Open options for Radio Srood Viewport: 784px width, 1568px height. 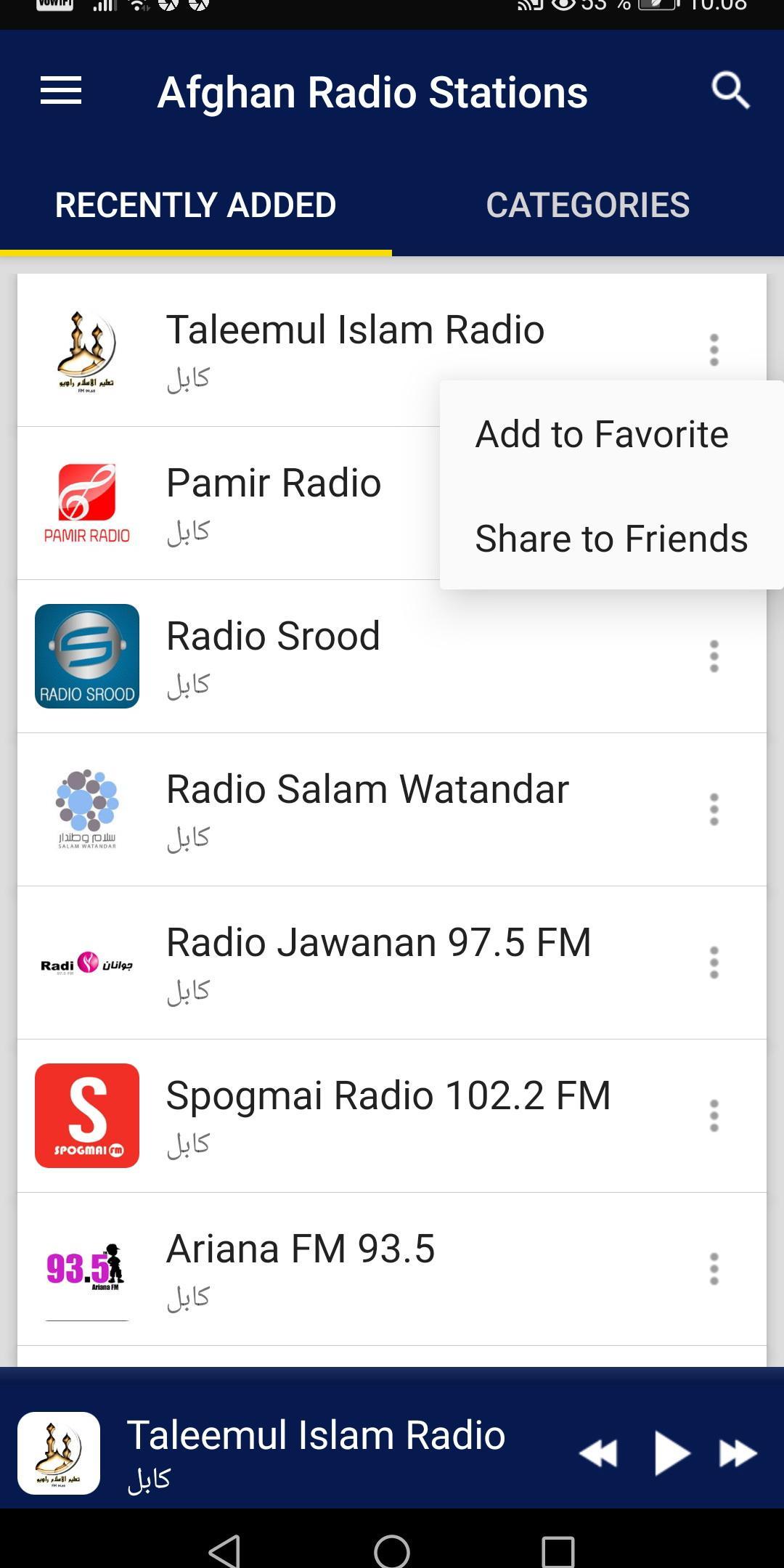(714, 656)
